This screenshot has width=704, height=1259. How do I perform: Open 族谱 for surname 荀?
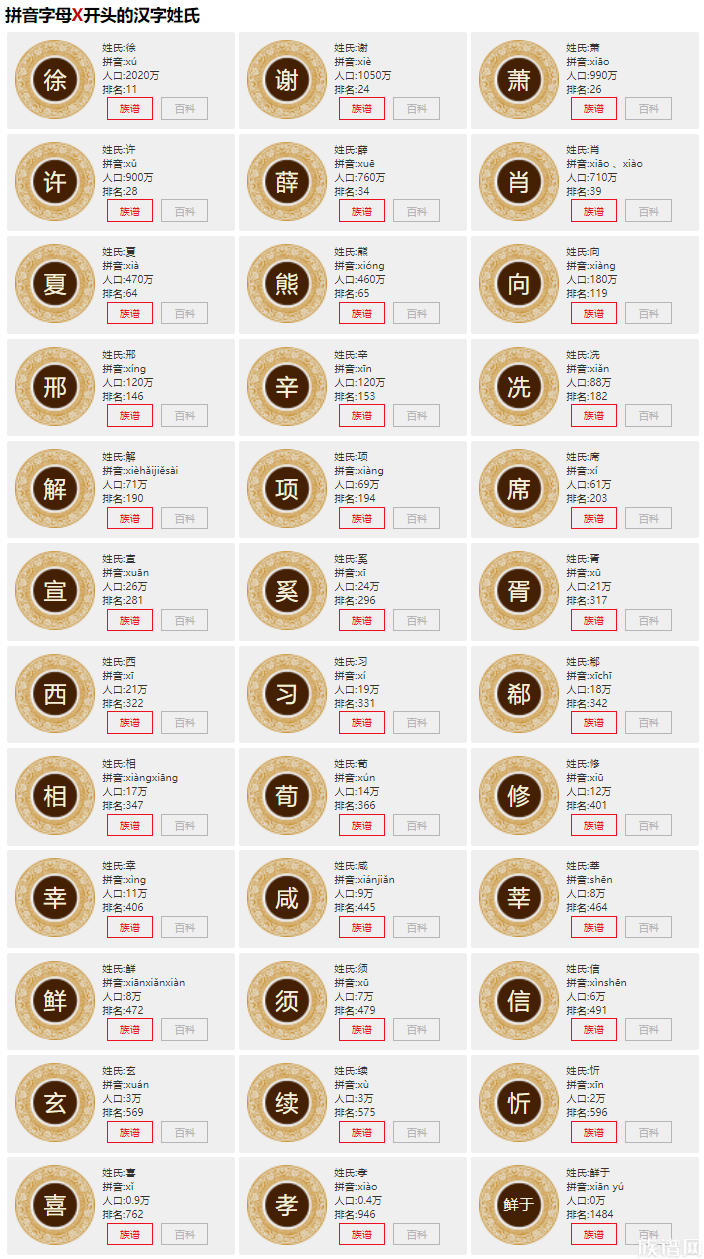[x=362, y=825]
